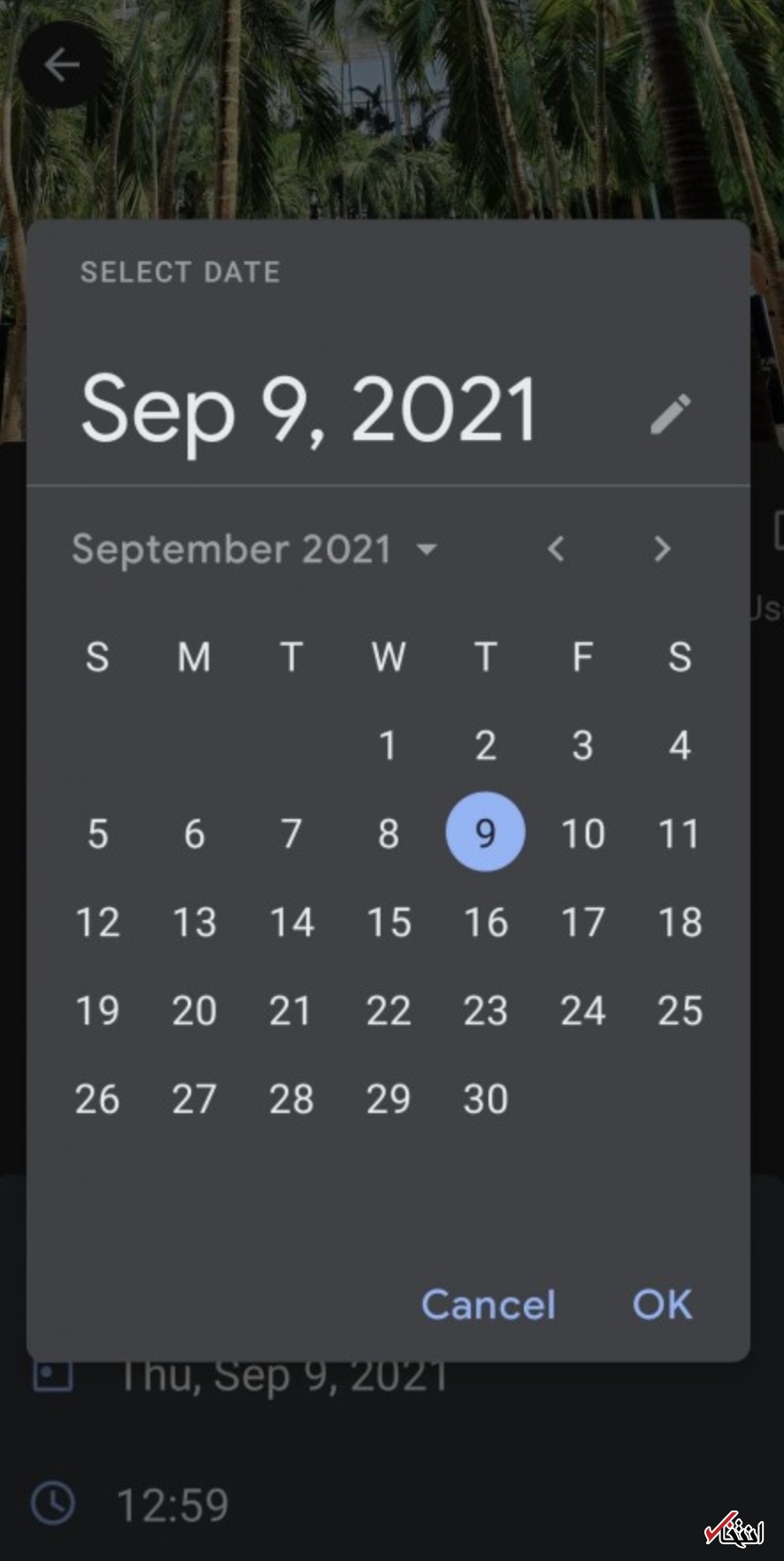This screenshot has width=784, height=1561.
Task: Go to the next month
Action: tap(662, 549)
